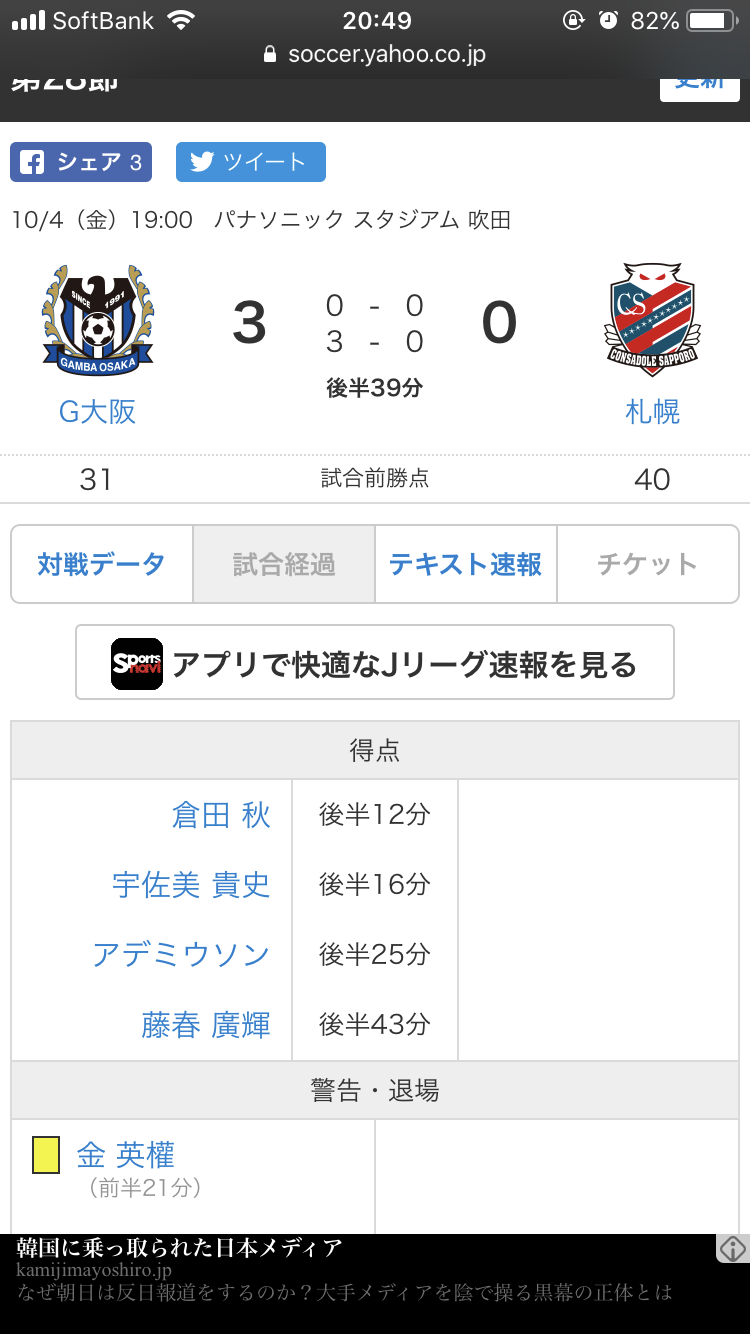
Task: Open player page for 金 英權
Action: pyautogui.click(x=126, y=1155)
